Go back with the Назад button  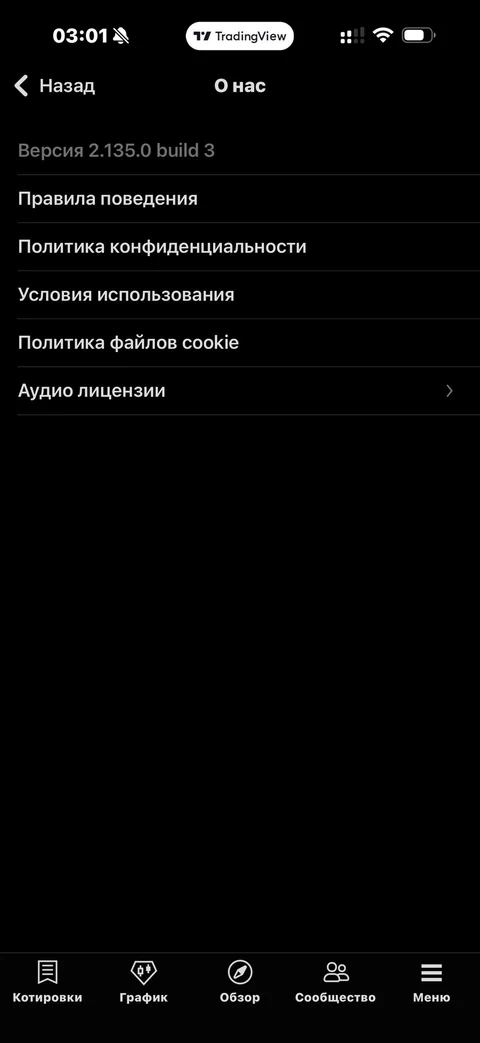(55, 86)
